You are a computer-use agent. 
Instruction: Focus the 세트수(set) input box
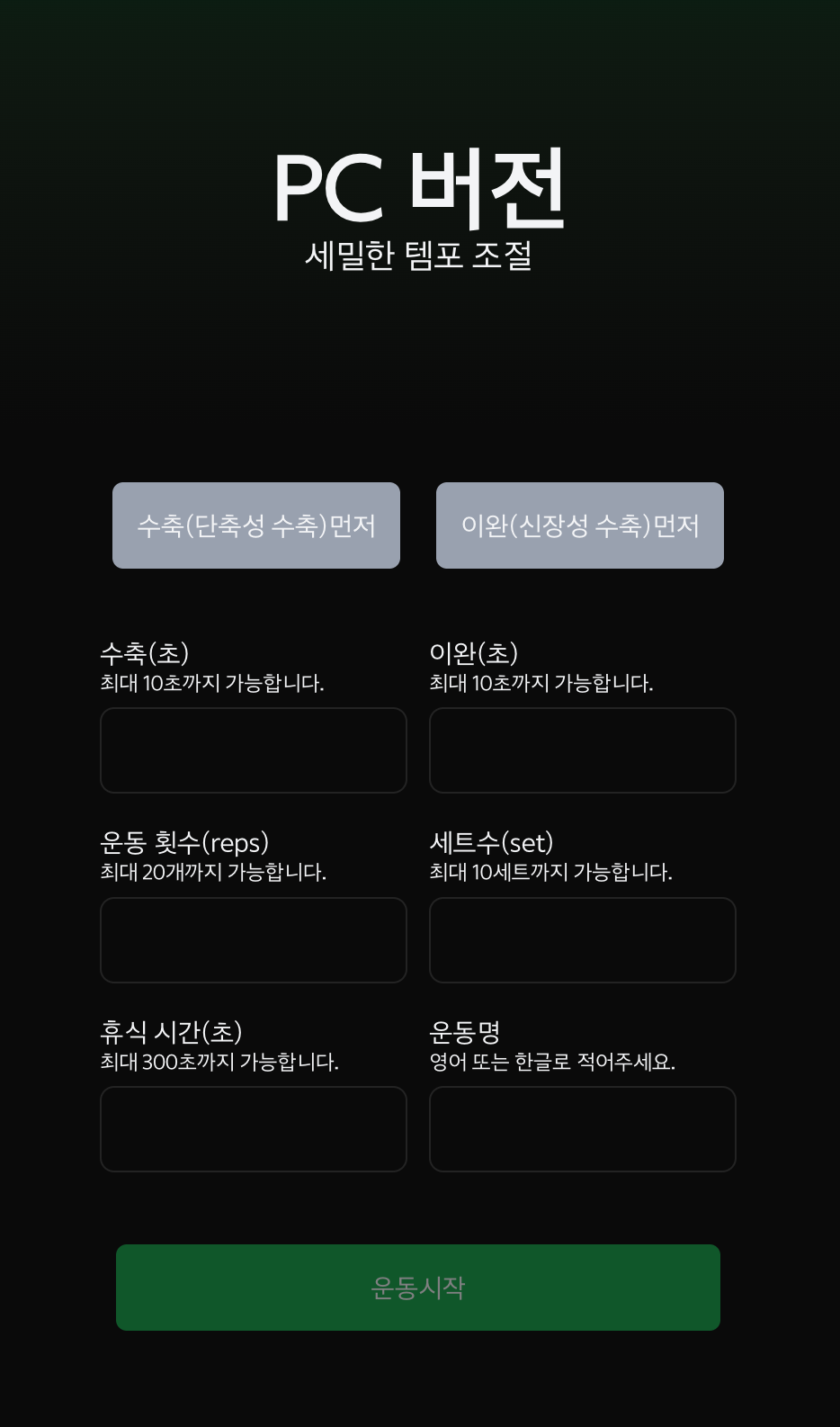[583, 940]
